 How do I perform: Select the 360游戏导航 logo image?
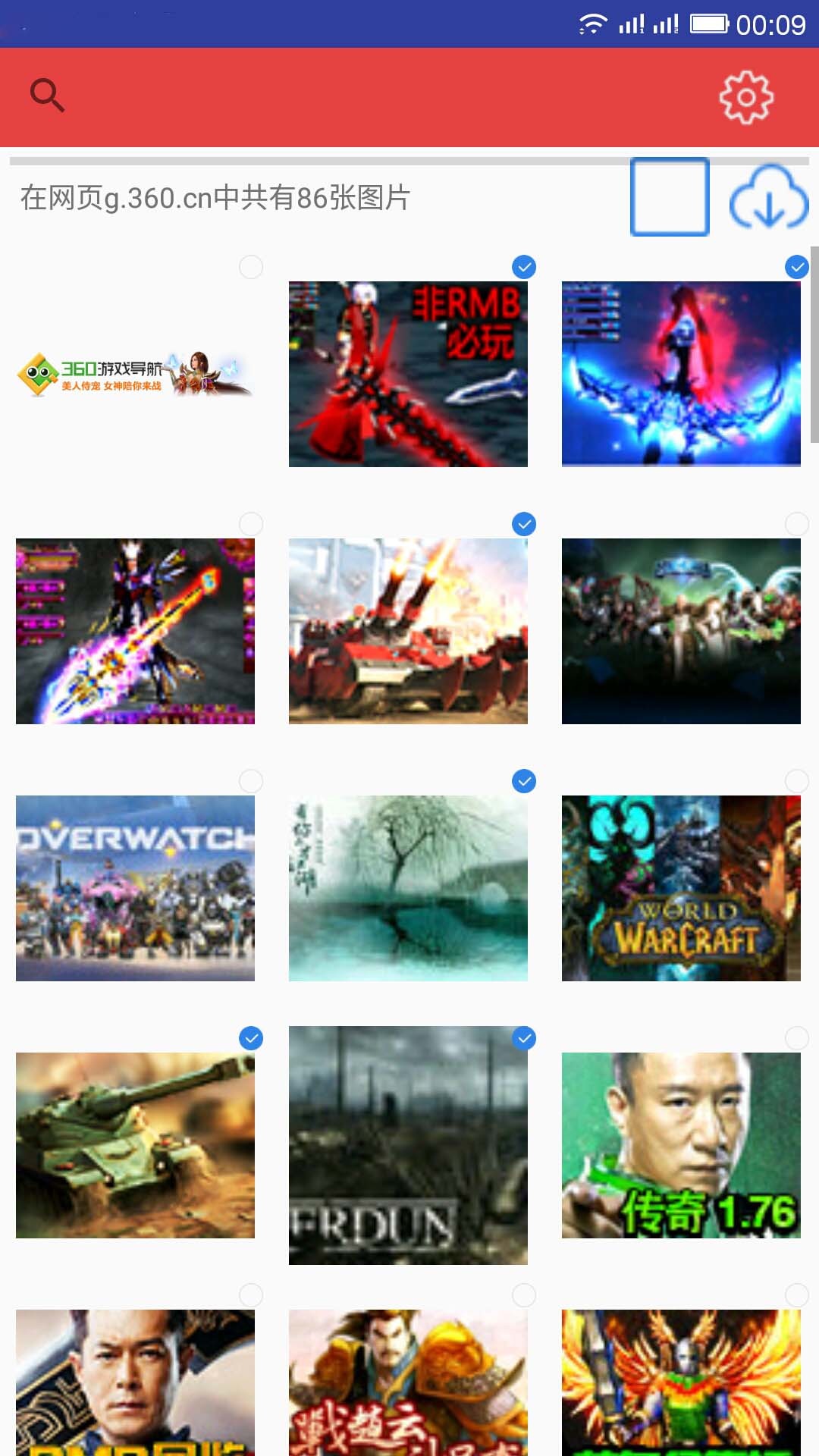(x=251, y=267)
